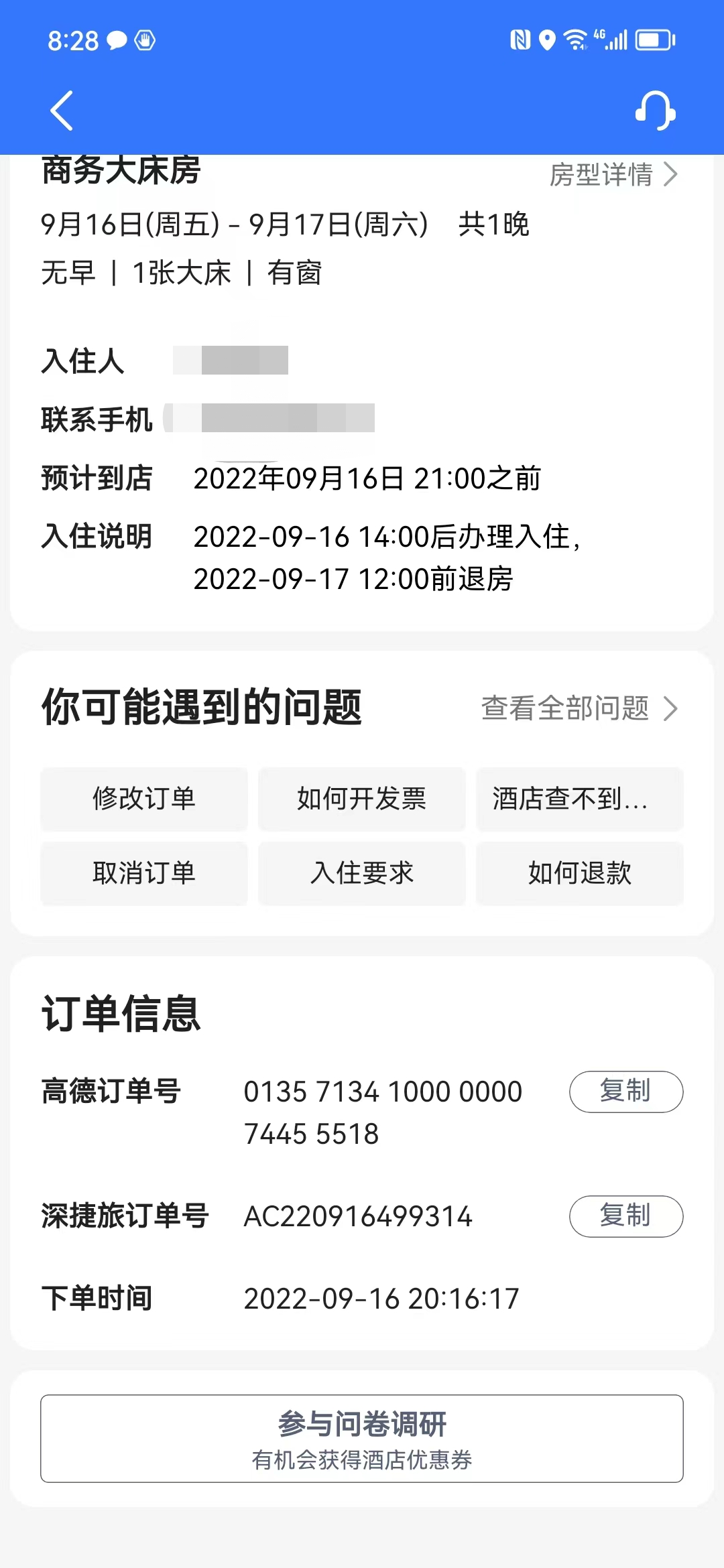
Task: Select the 修改订单 option
Action: click(x=143, y=799)
